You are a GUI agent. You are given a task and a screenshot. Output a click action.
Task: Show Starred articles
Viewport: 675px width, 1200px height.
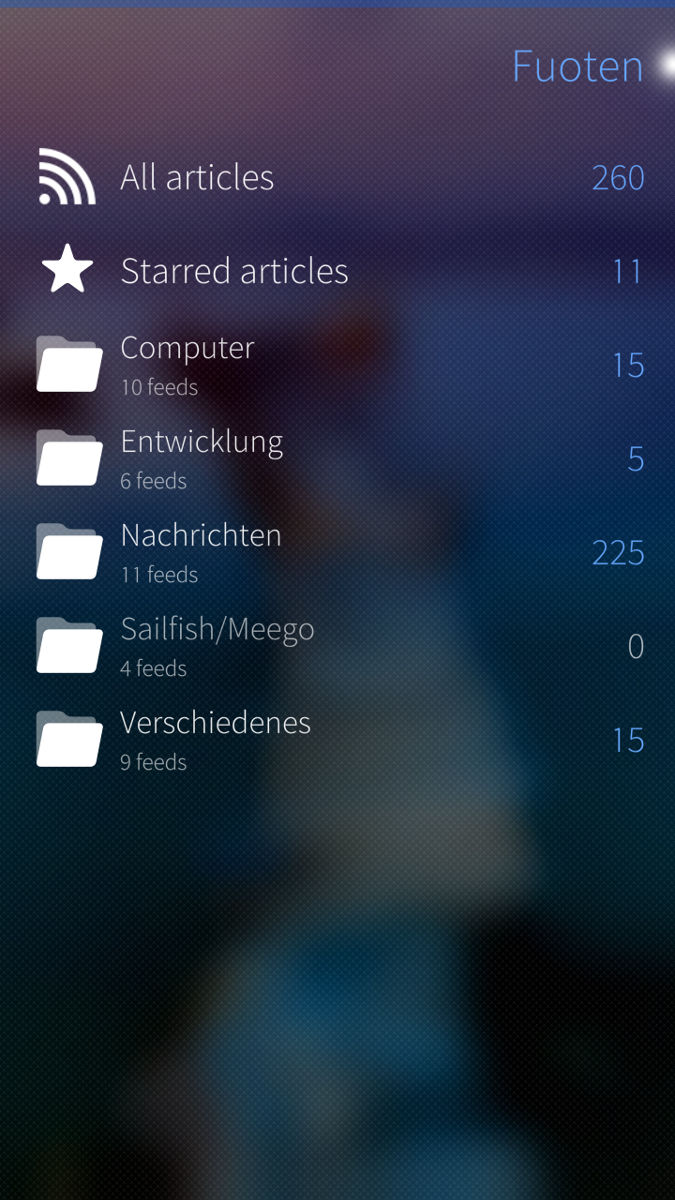[x=234, y=271]
